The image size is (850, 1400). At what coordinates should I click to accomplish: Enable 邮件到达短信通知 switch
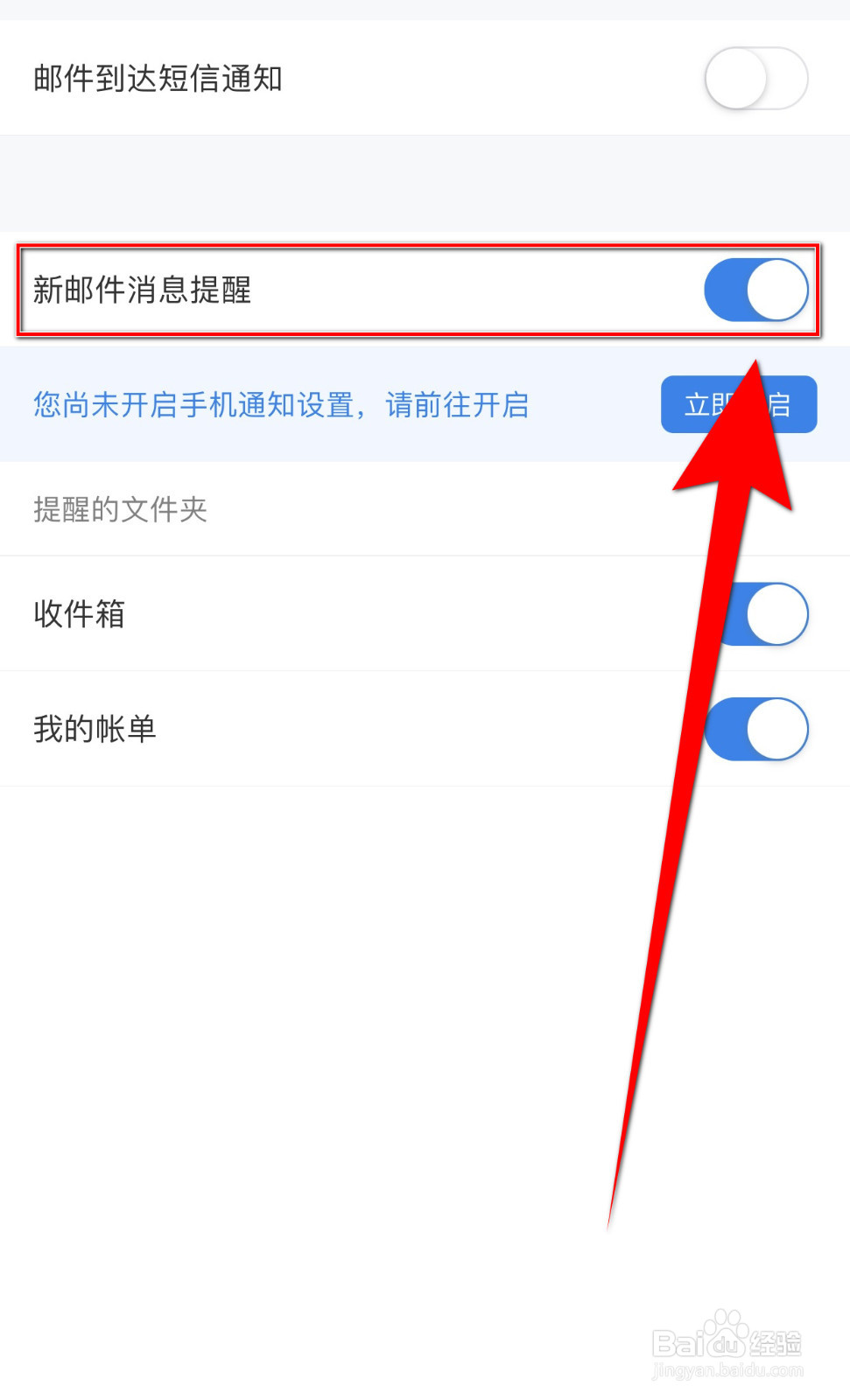(x=756, y=79)
